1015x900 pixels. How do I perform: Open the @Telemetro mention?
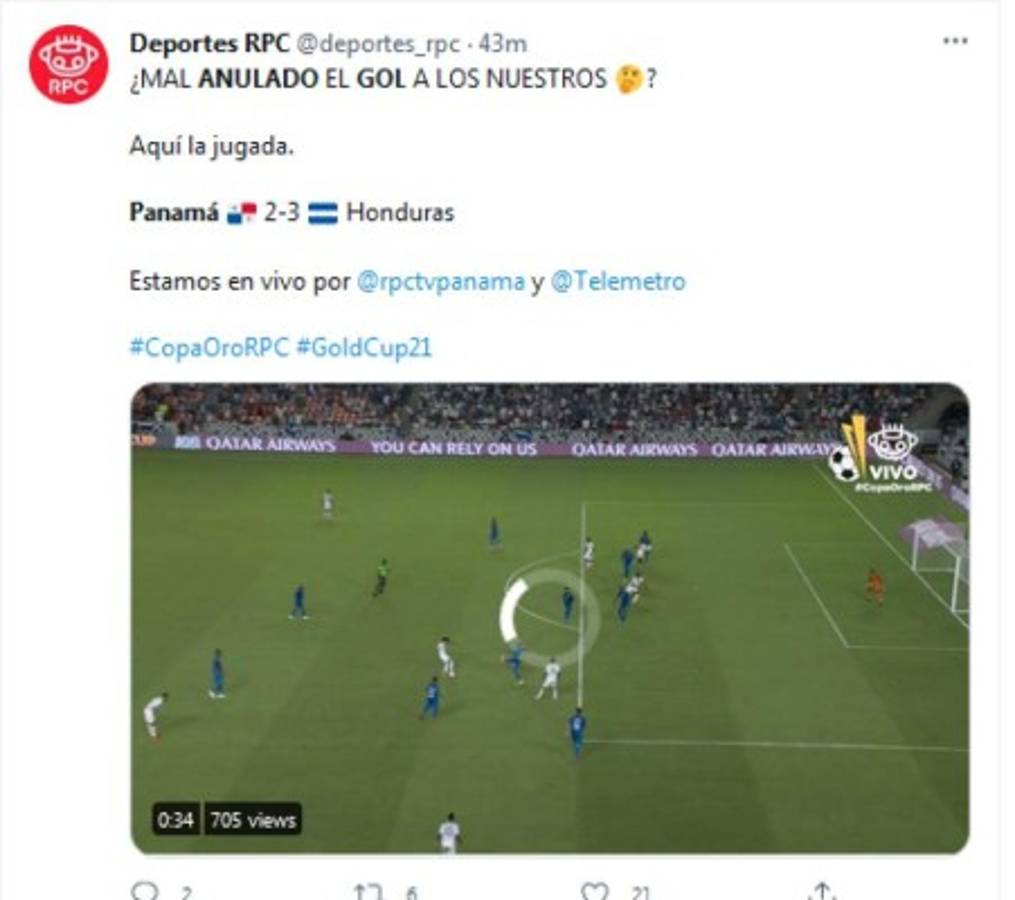click(617, 282)
